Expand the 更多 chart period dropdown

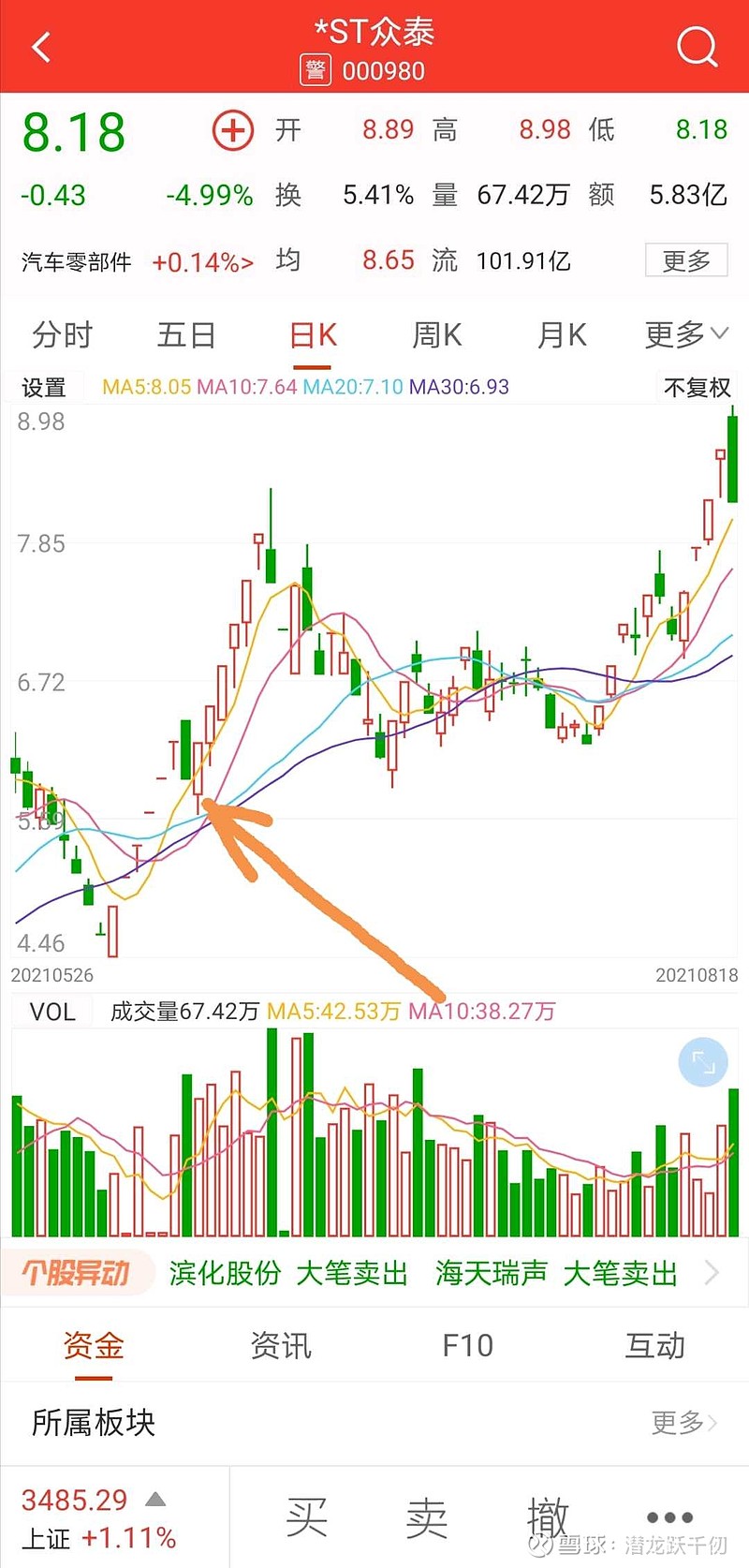coord(686,334)
